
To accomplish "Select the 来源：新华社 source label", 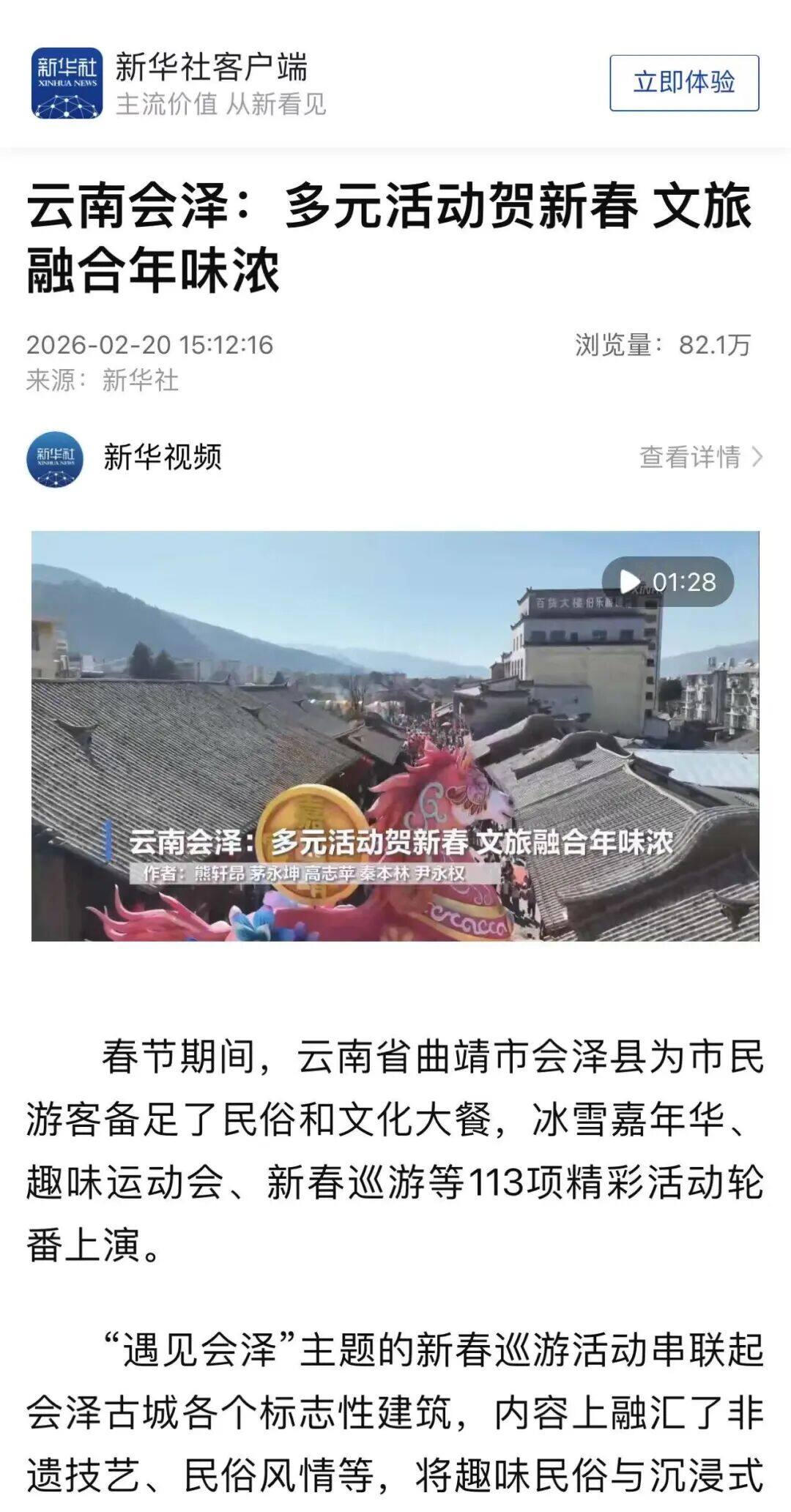I will pos(103,381).
